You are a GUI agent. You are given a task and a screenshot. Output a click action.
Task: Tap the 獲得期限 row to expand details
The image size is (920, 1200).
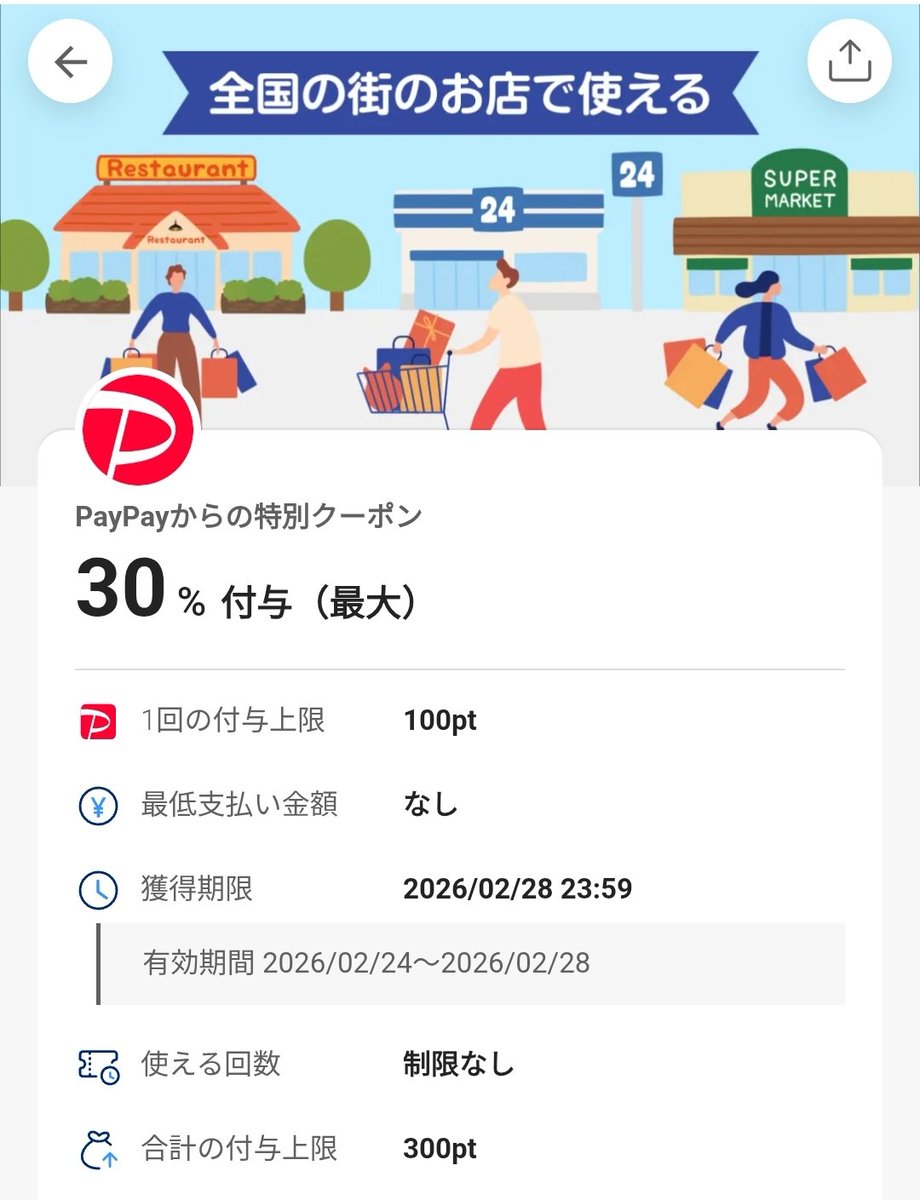tap(300, 887)
